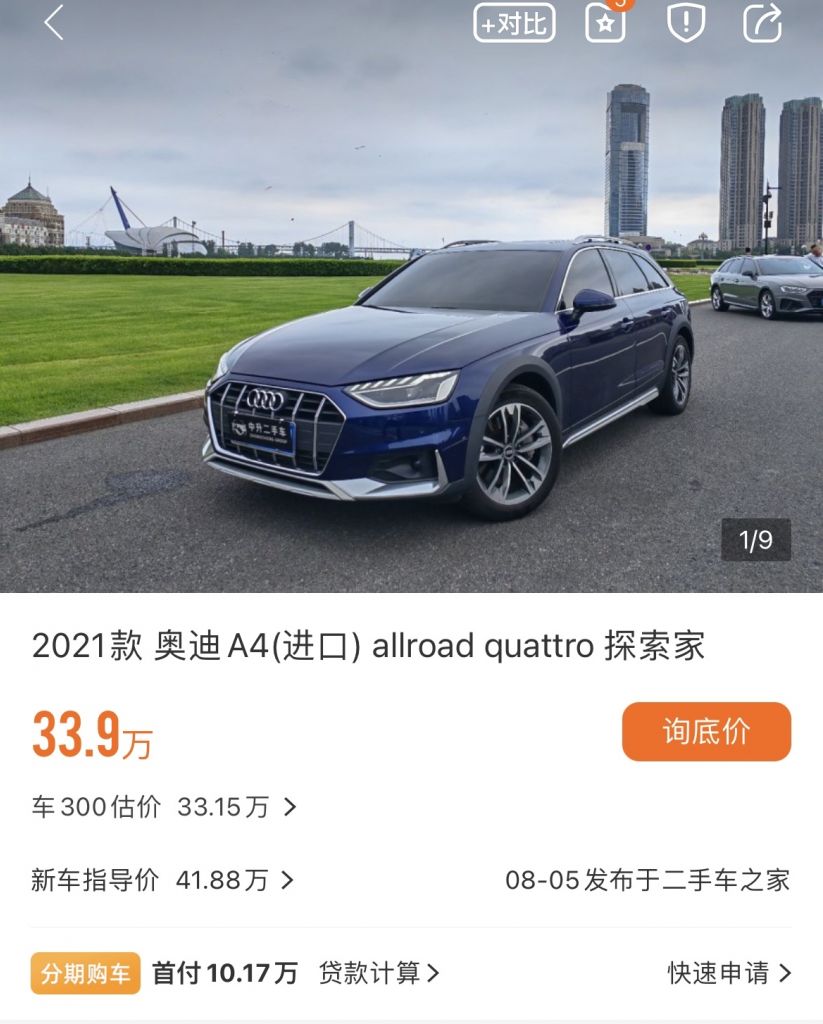Open the compare (+对比) feature
The width and height of the screenshot is (823, 1024).
click(x=513, y=23)
